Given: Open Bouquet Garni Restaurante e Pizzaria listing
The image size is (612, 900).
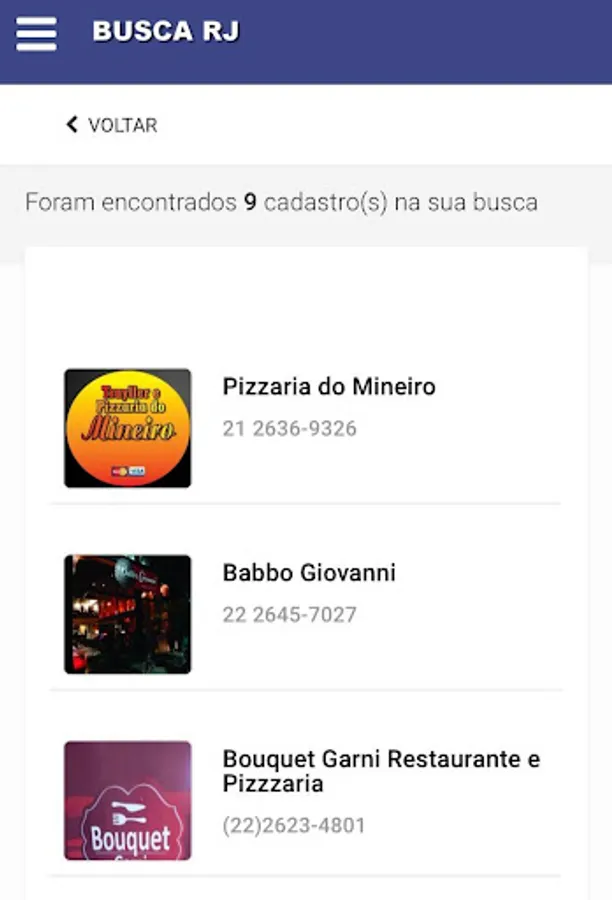Looking at the screenshot, I should coord(381,771).
